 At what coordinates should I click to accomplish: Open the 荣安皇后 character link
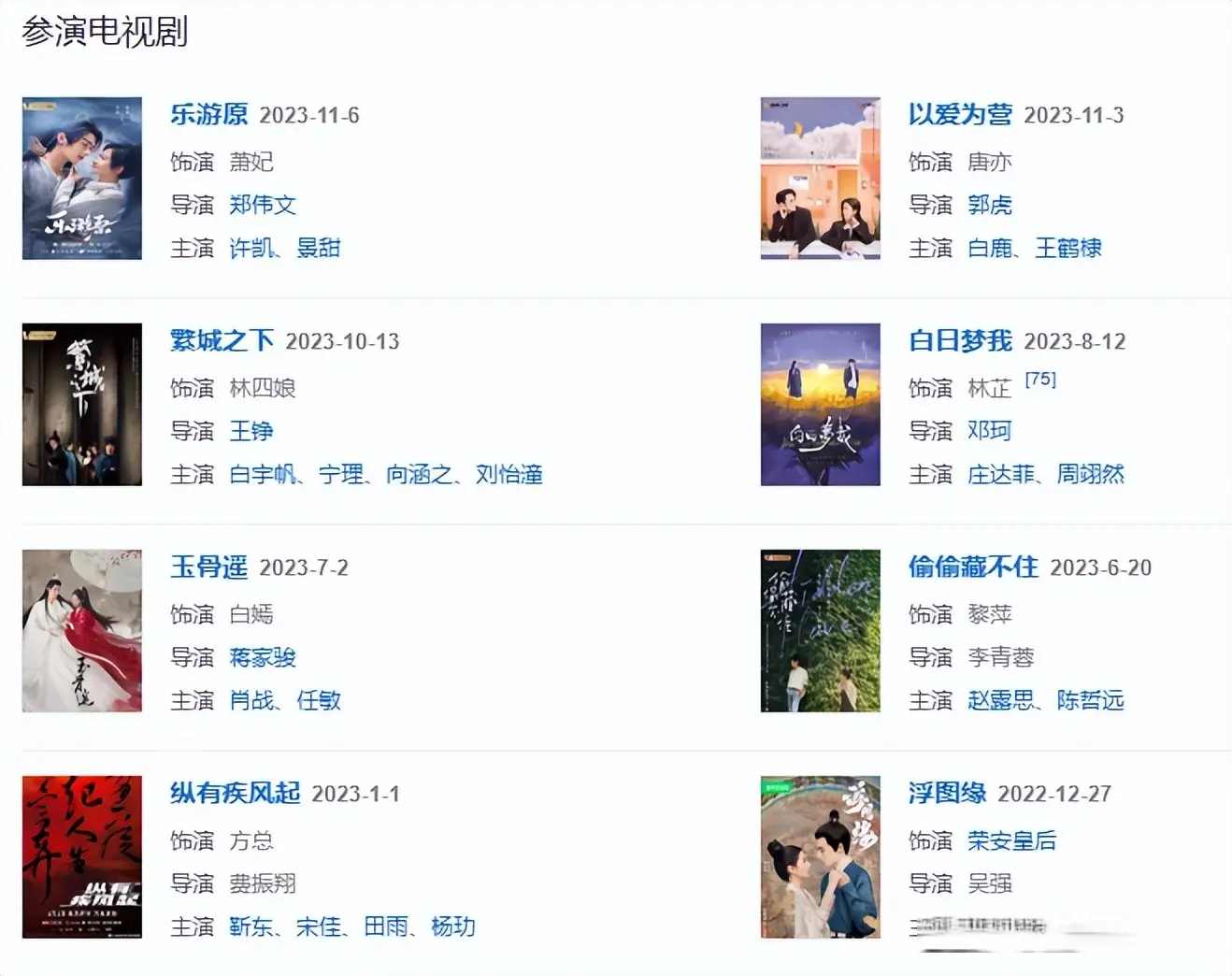pyautogui.click(x=1011, y=840)
